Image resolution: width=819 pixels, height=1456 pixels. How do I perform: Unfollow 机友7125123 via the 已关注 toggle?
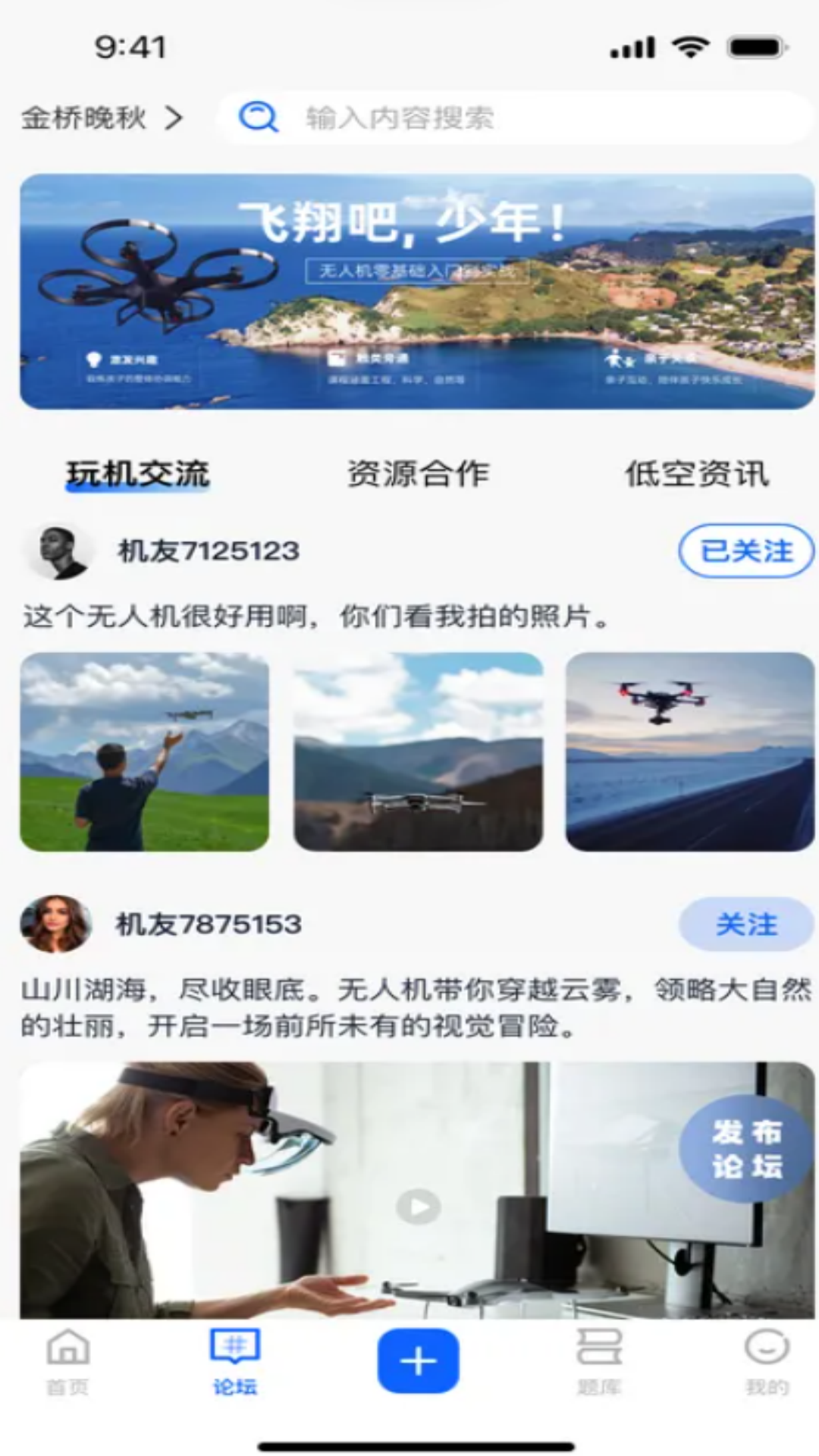pyautogui.click(x=745, y=551)
